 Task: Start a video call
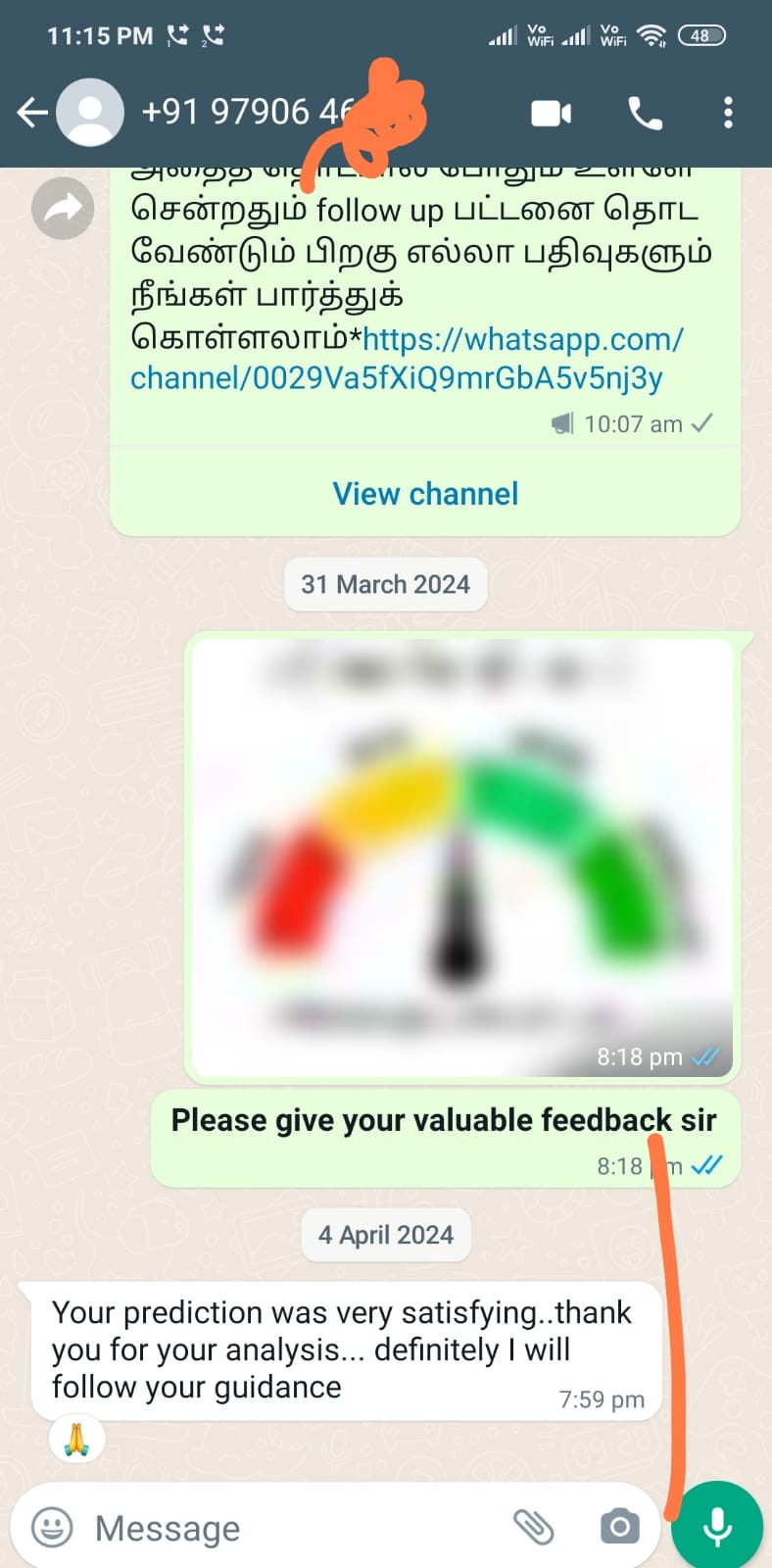pos(551,114)
